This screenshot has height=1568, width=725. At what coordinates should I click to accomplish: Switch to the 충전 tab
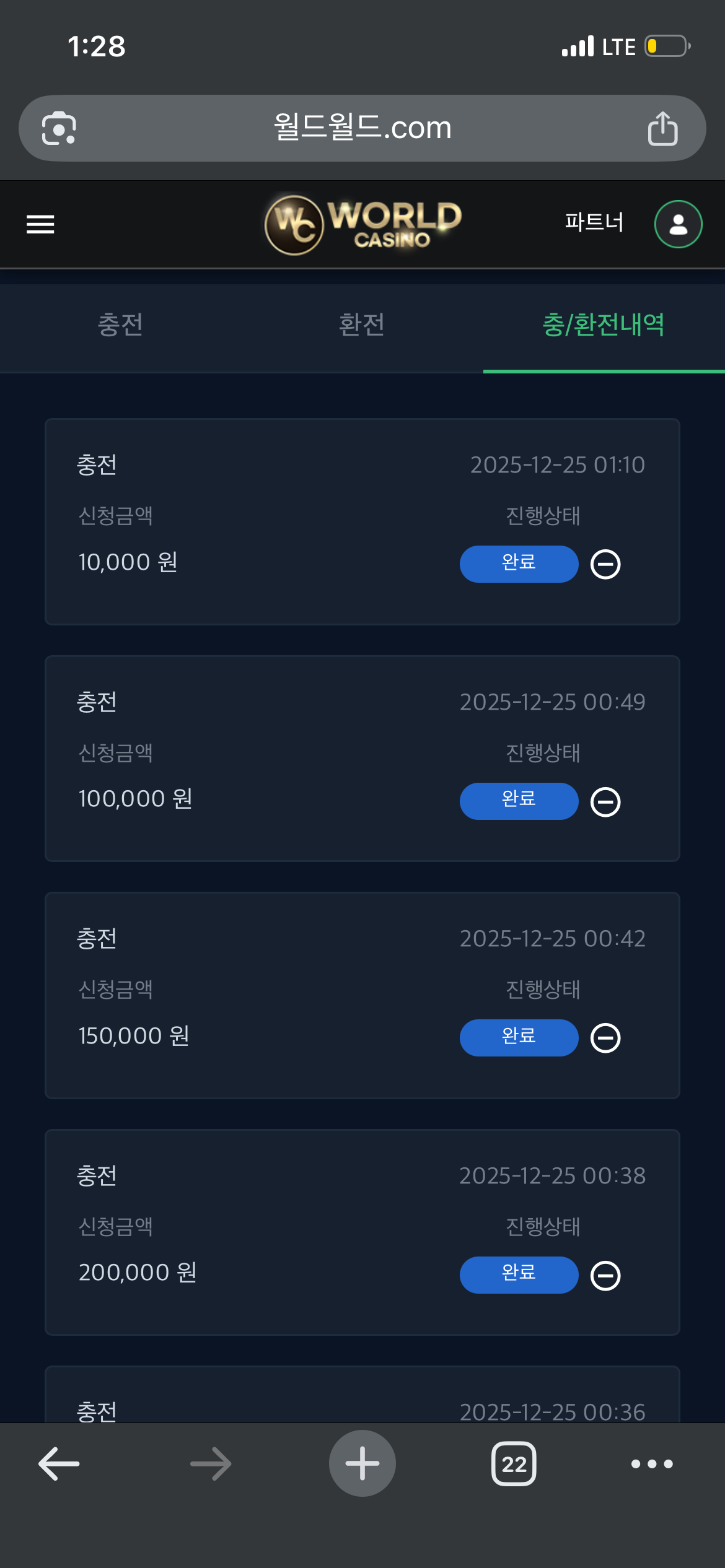120,324
